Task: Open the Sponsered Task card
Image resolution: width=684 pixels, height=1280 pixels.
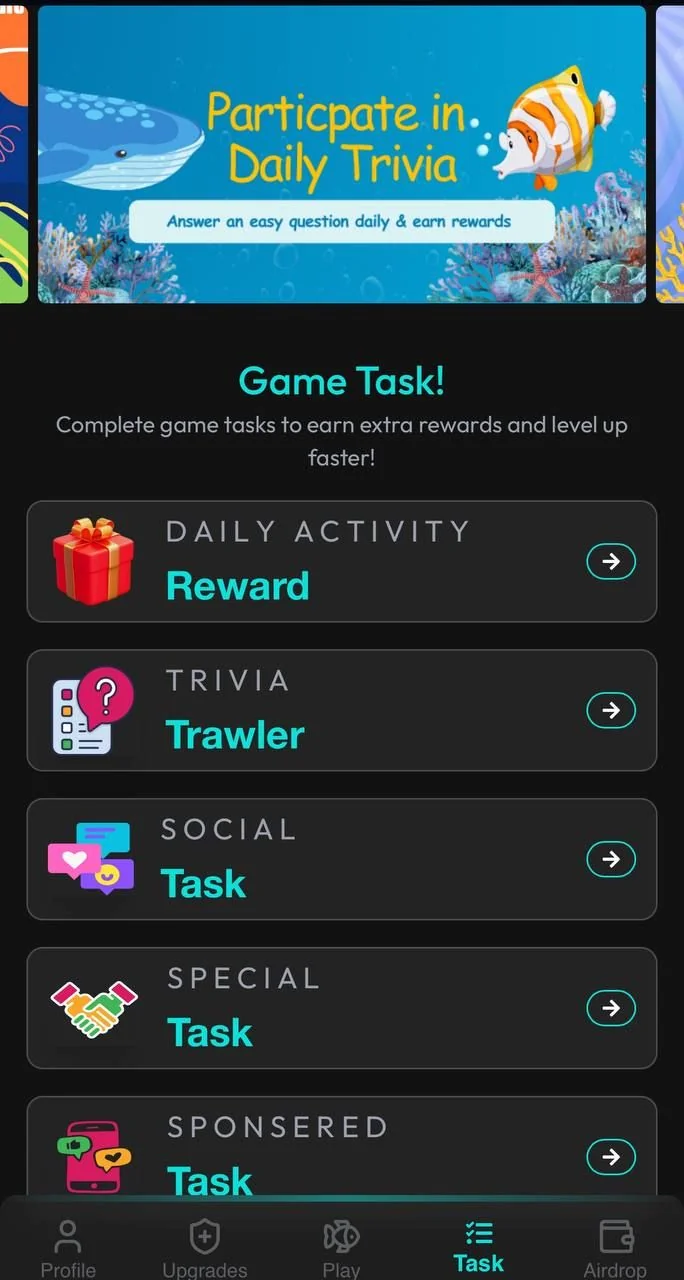Action: coord(342,1147)
